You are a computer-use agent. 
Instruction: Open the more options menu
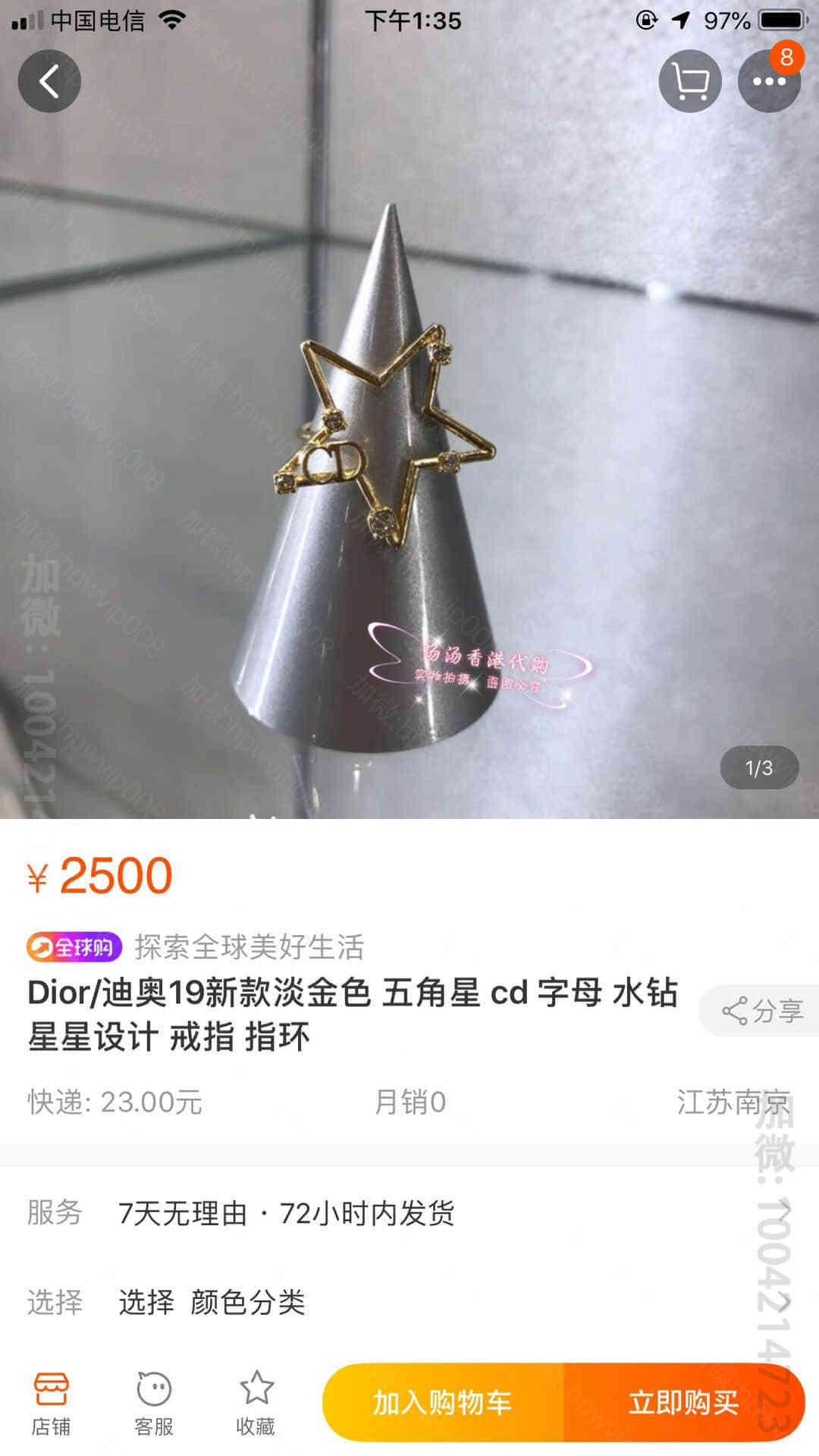point(769,81)
